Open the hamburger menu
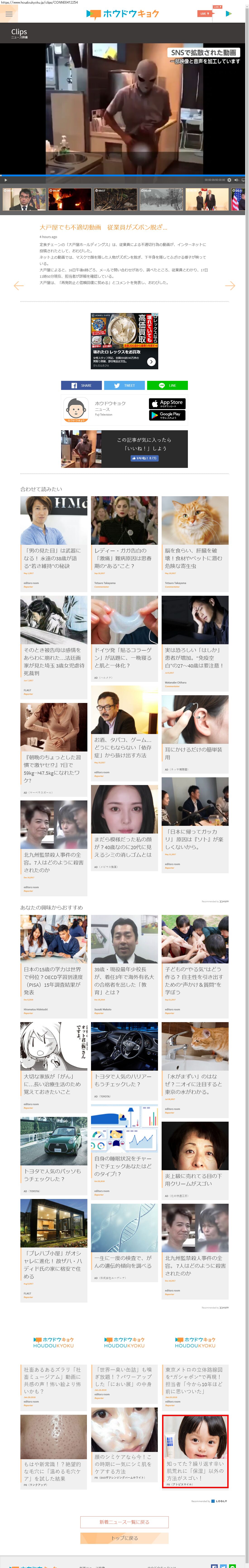This screenshot has height=1568, width=249. point(9,13)
